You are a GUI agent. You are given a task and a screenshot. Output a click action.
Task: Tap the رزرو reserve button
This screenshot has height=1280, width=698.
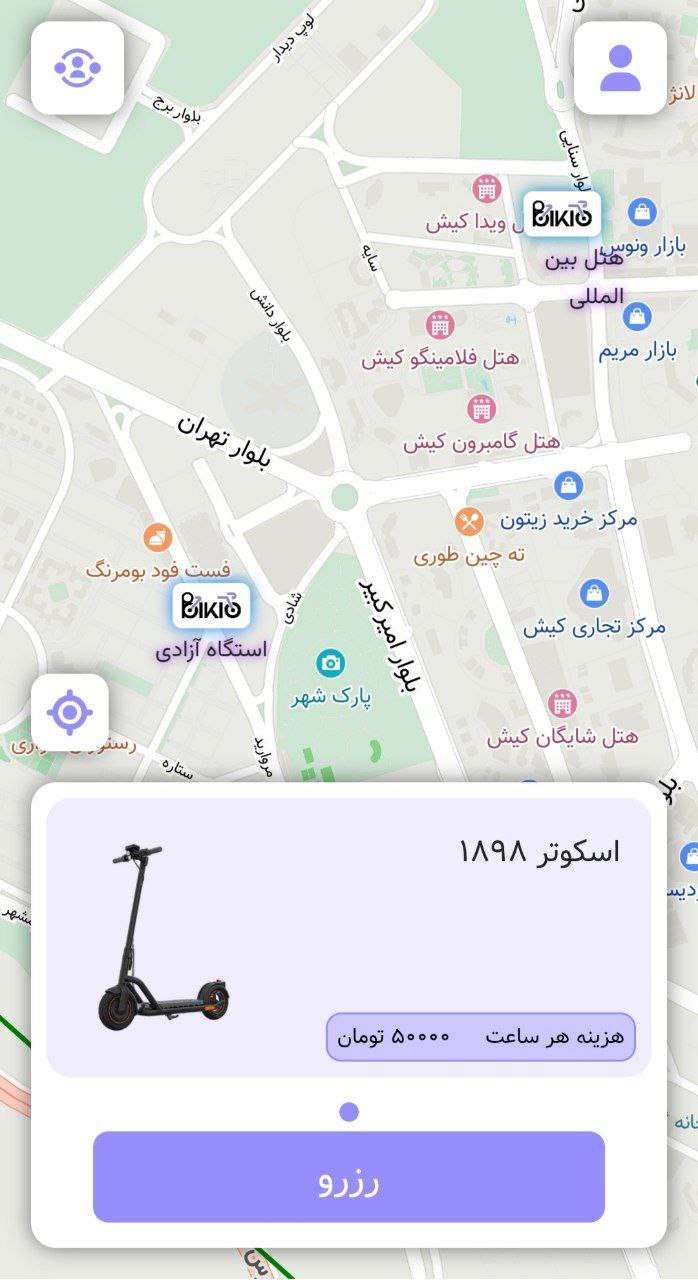coord(348,1177)
